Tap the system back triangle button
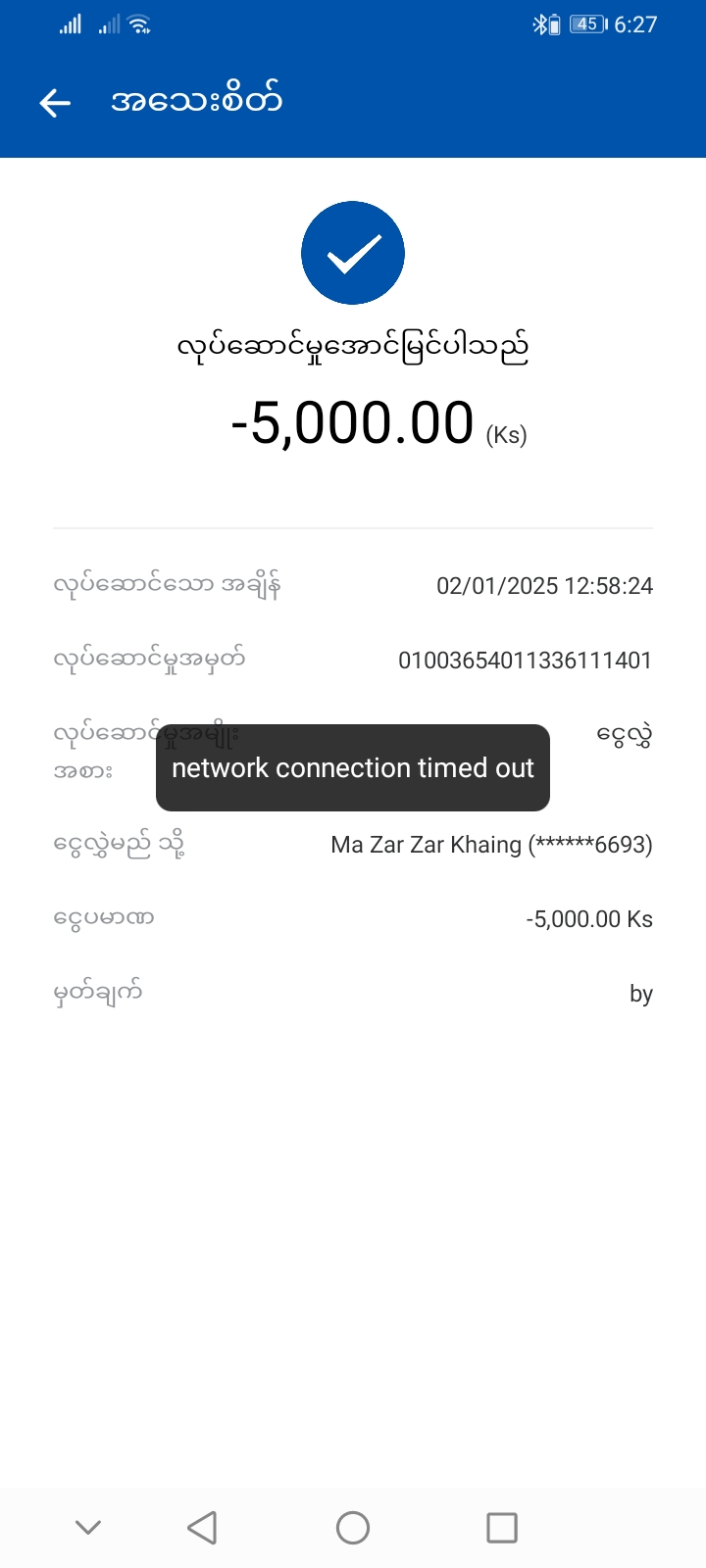Screen dimensions: 706x1568 (202, 1527)
